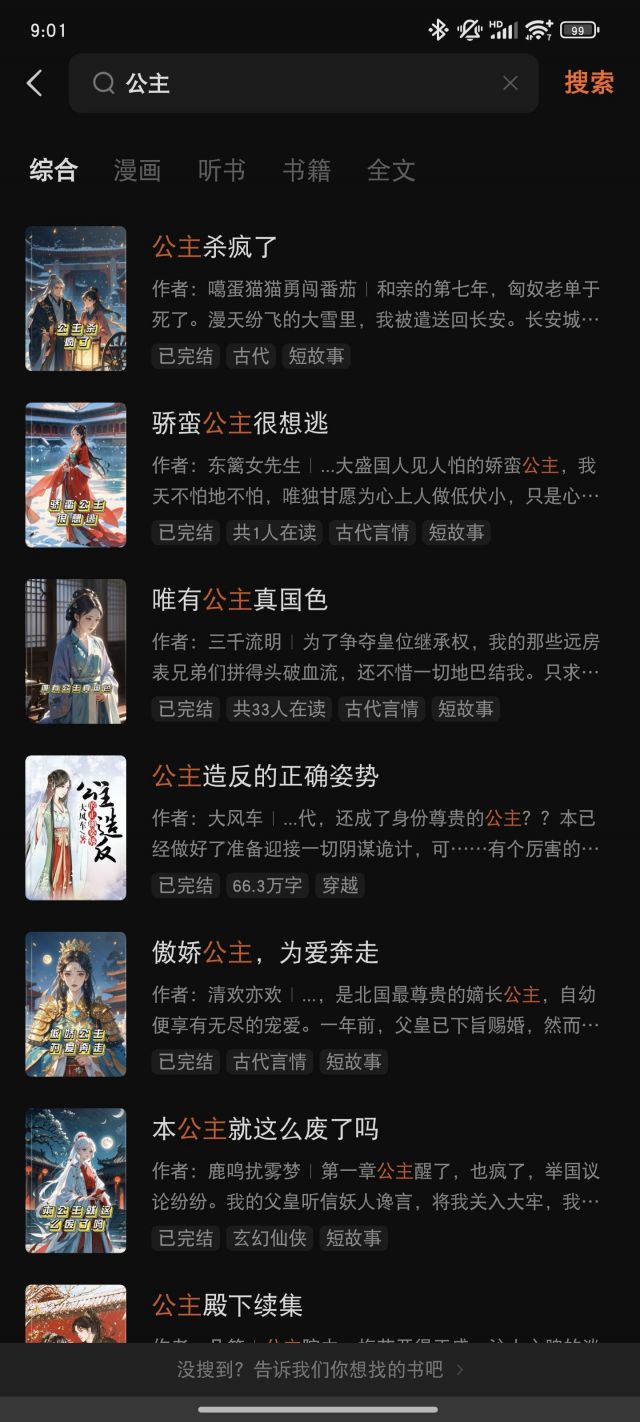640x1422 pixels.
Task: Open the book 傲娇公主，为爱奔走
Action: pos(265,953)
